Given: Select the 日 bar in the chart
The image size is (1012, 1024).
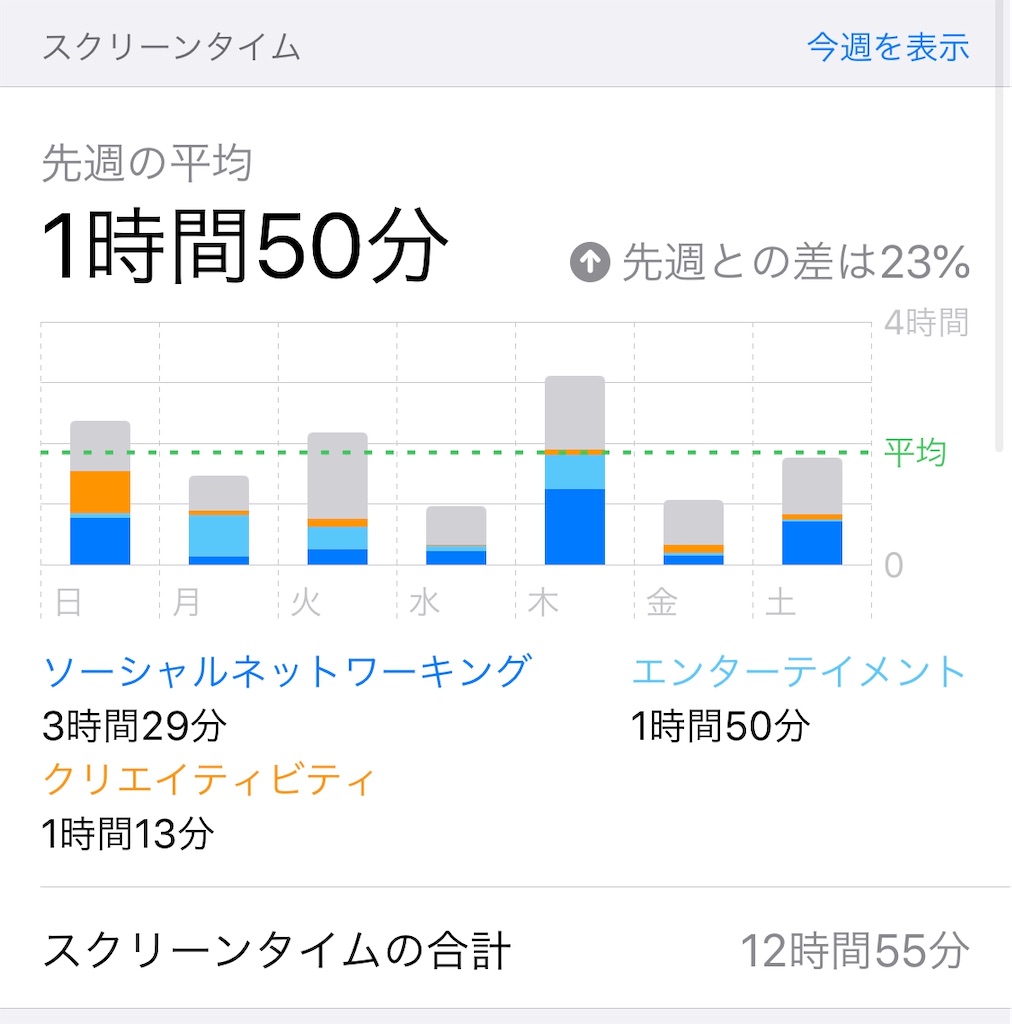Looking at the screenshot, I should (x=100, y=493).
